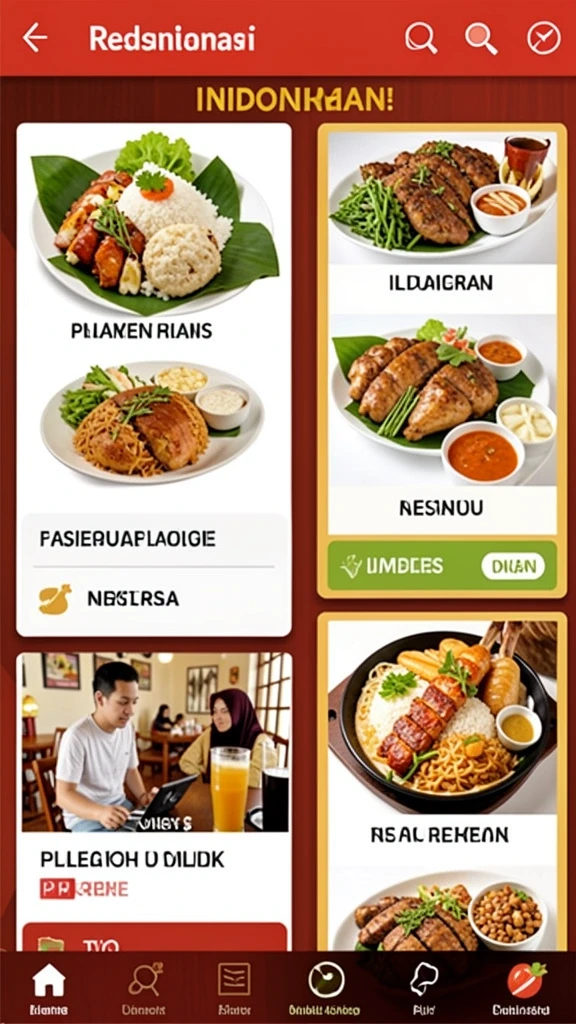Select the PASIERUAPLAOIGE row

(154, 539)
